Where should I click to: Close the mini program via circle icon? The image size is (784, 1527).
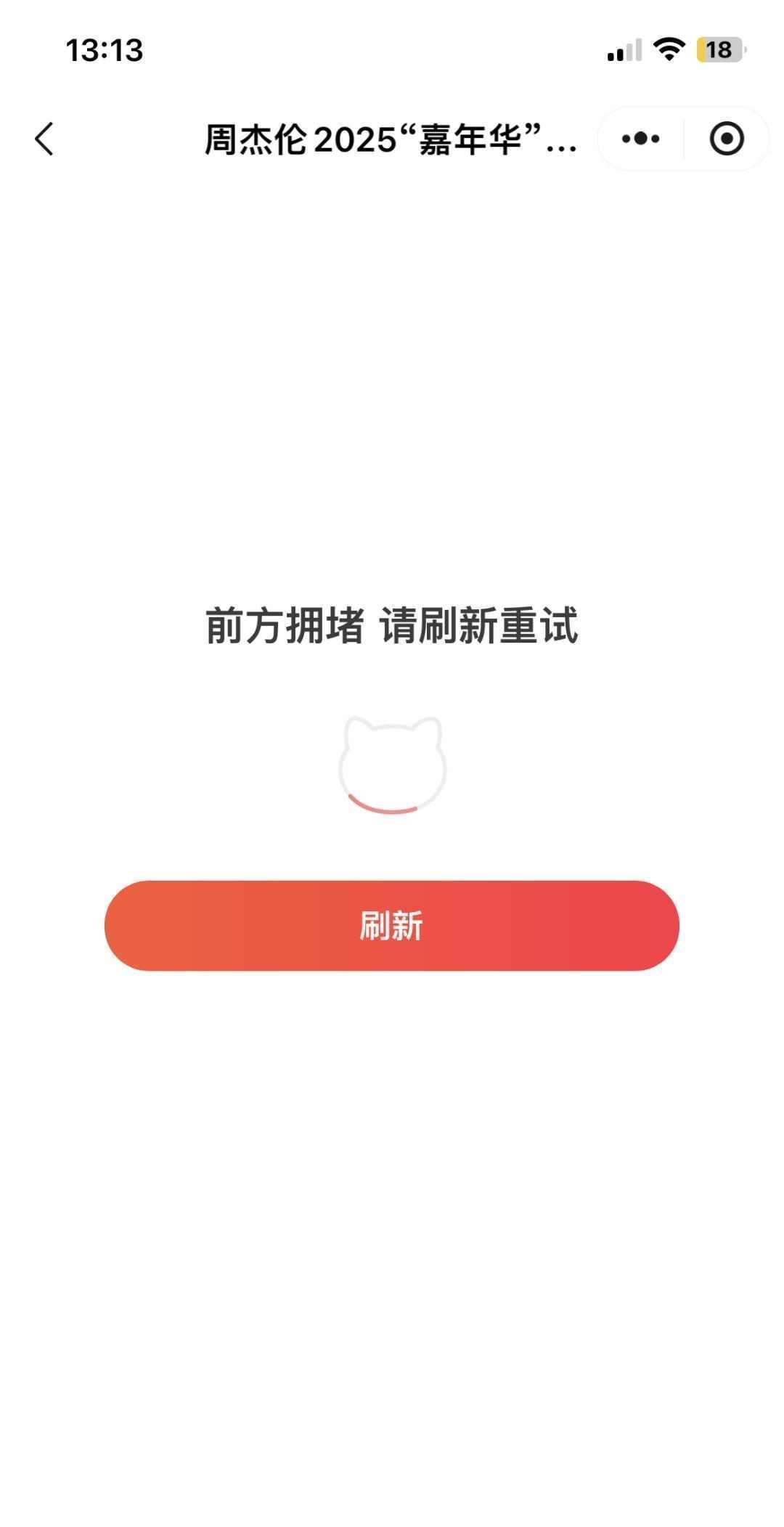point(726,139)
